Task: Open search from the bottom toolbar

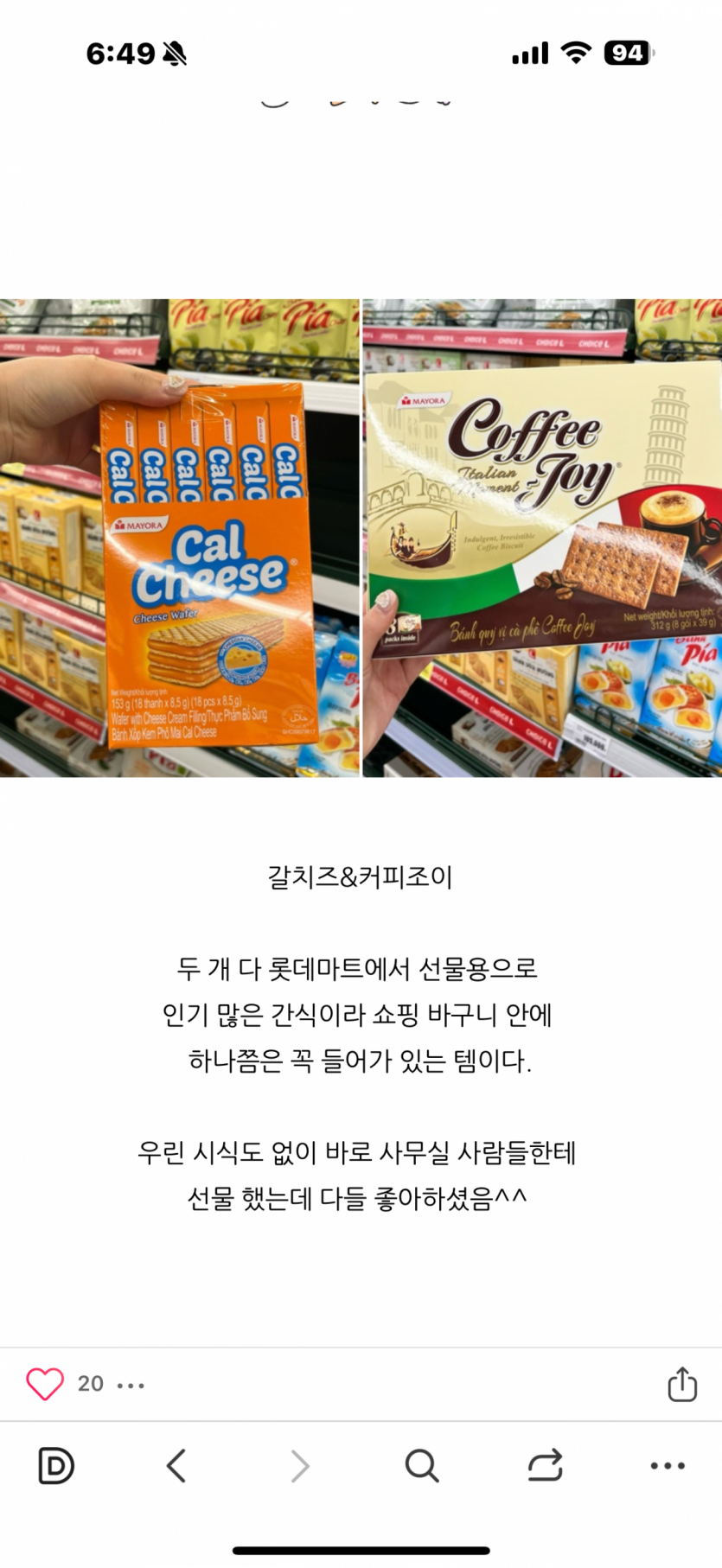Action: (x=421, y=1466)
